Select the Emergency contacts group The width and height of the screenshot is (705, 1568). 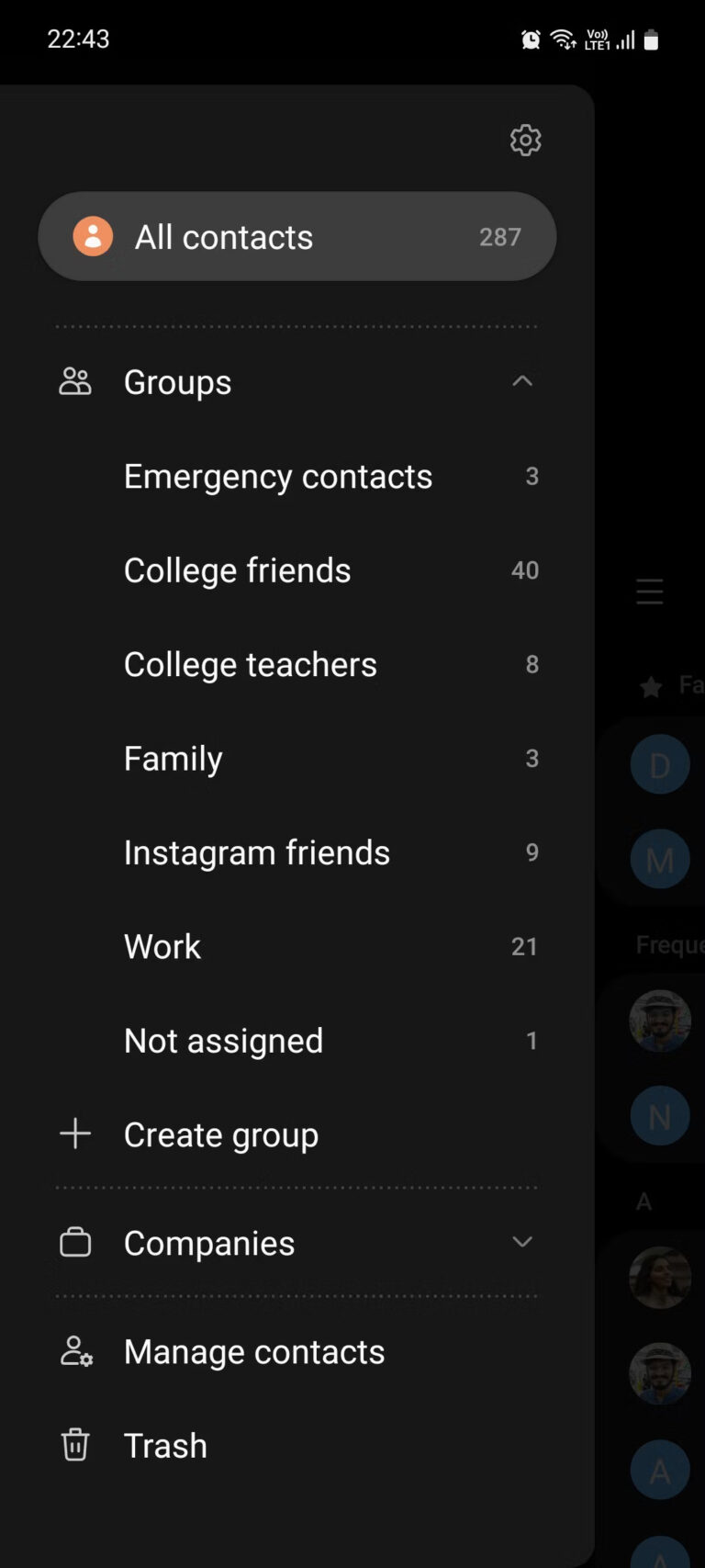click(278, 476)
